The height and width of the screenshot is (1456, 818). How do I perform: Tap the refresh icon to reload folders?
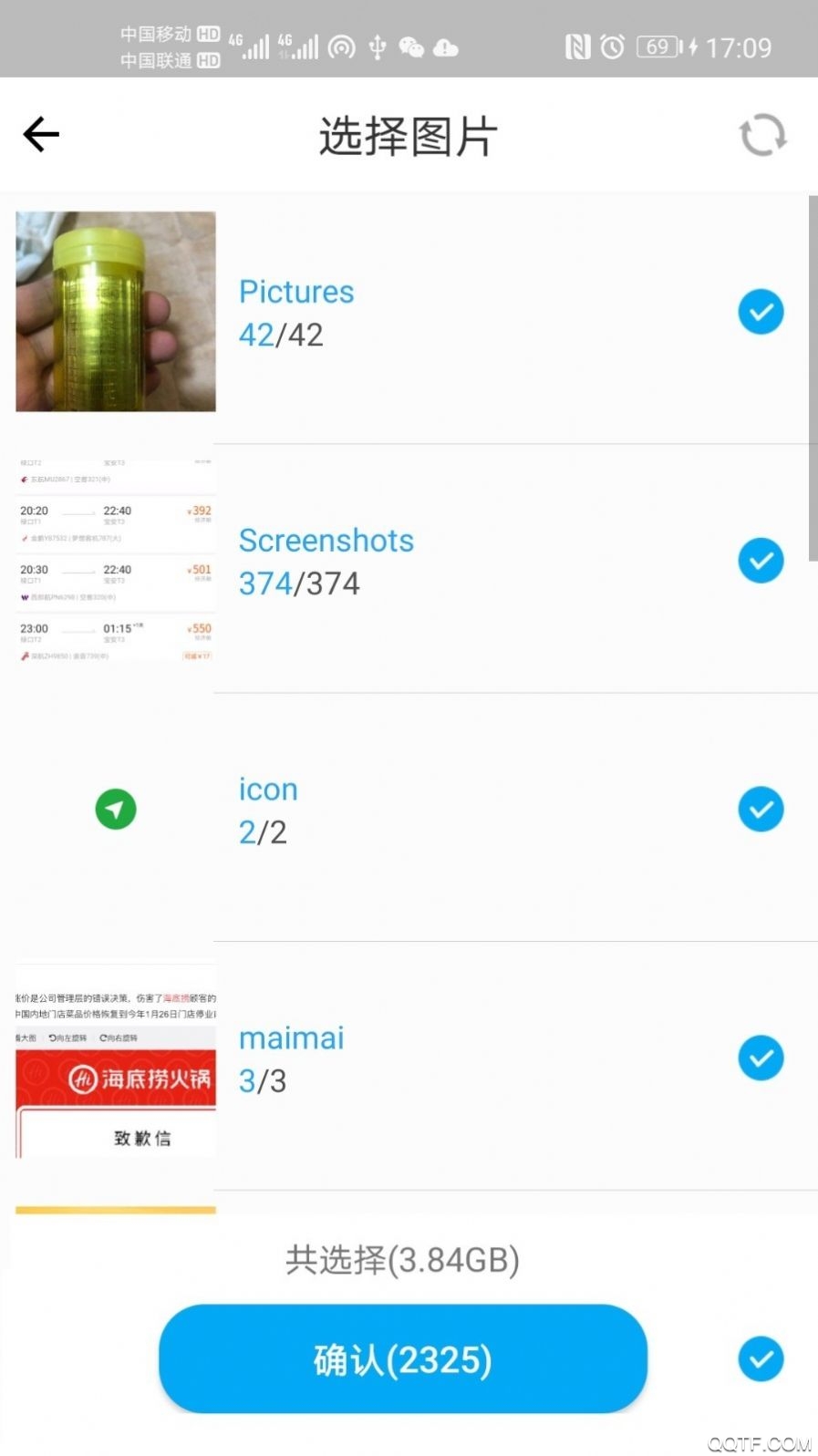761,134
